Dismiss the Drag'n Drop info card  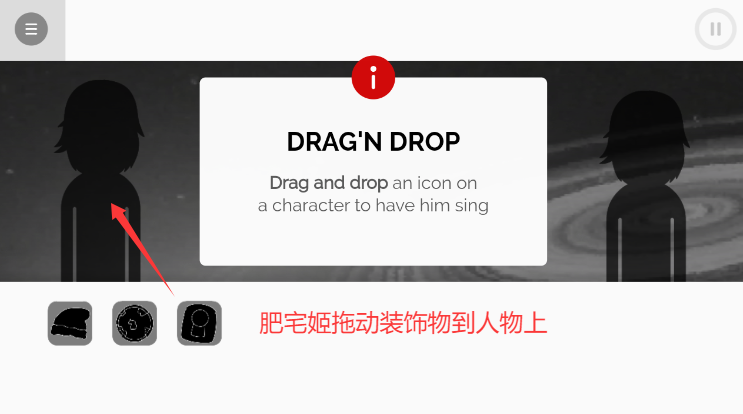[x=373, y=171]
